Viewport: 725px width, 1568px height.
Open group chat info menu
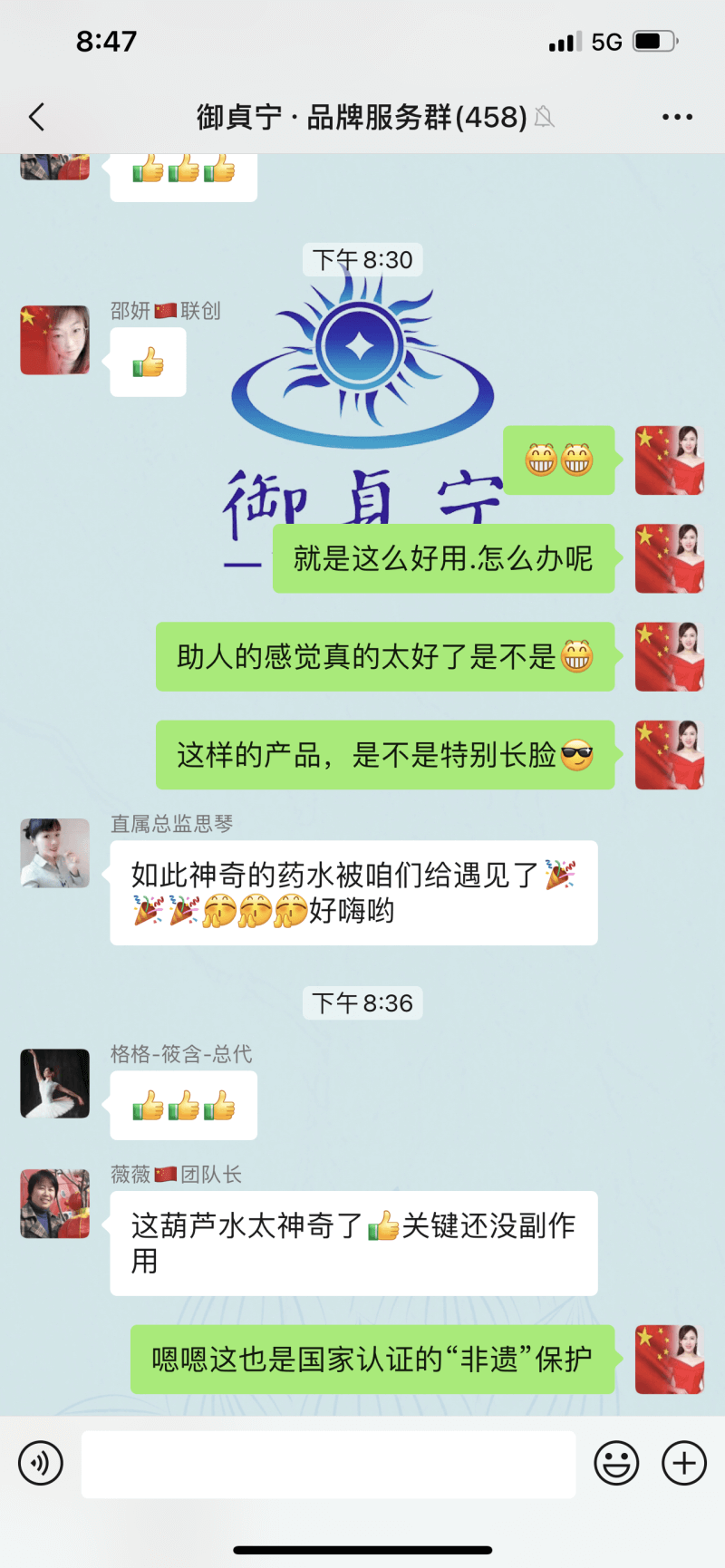click(677, 117)
